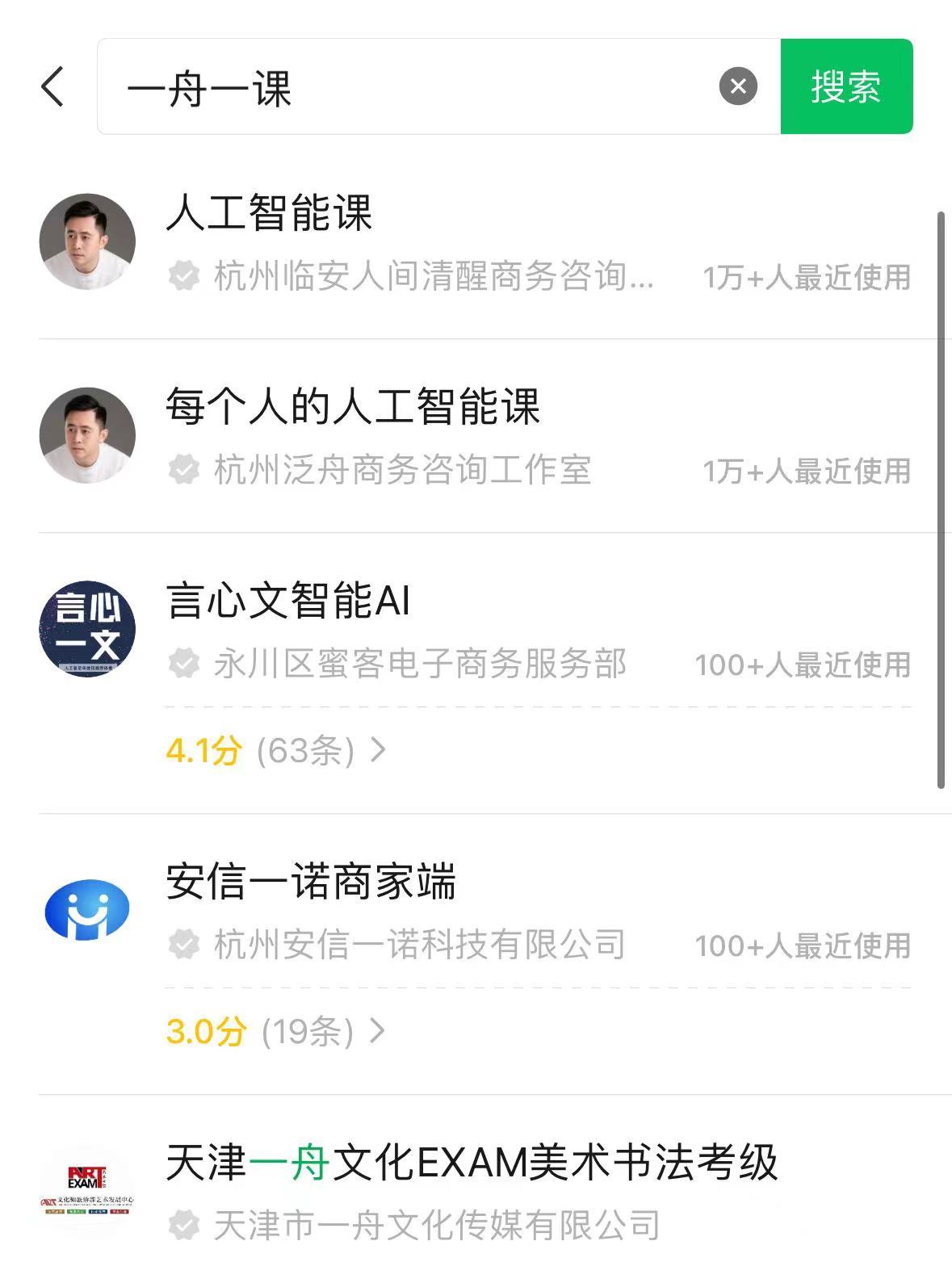Clear the search text with the X icon

pyautogui.click(x=738, y=86)
